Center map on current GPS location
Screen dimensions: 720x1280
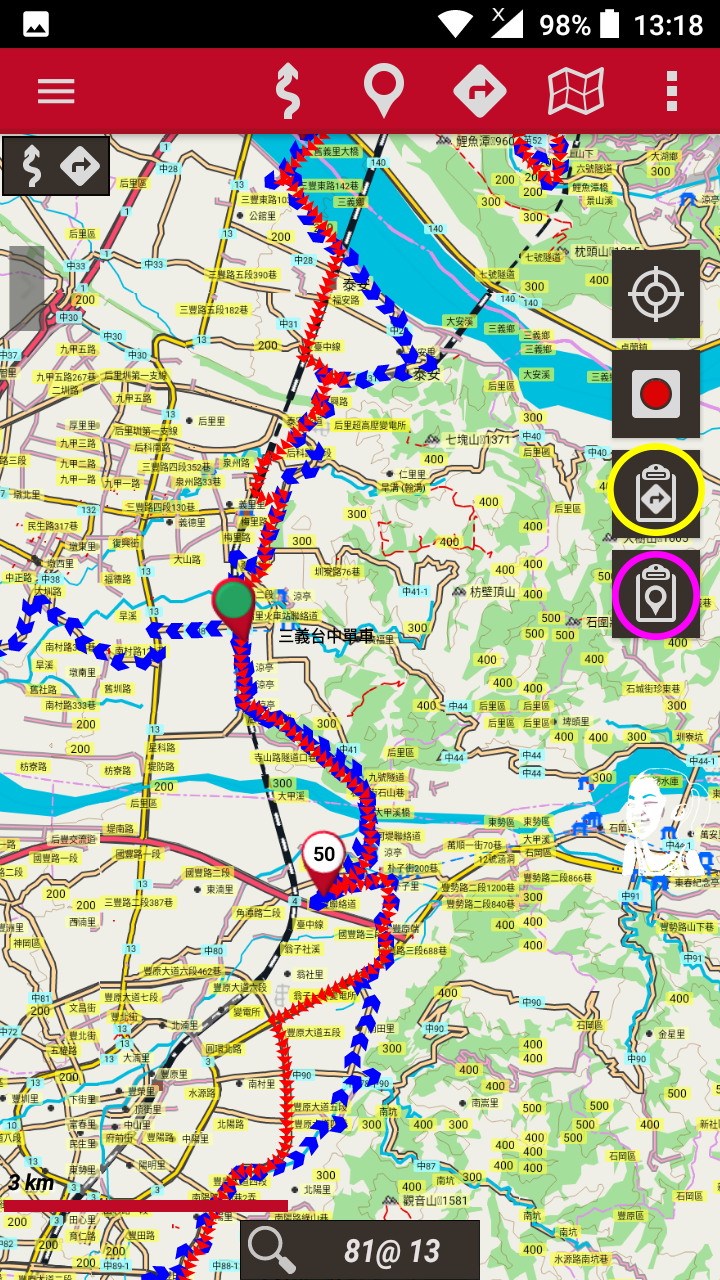pyautogui.click(x=656, y=294)
